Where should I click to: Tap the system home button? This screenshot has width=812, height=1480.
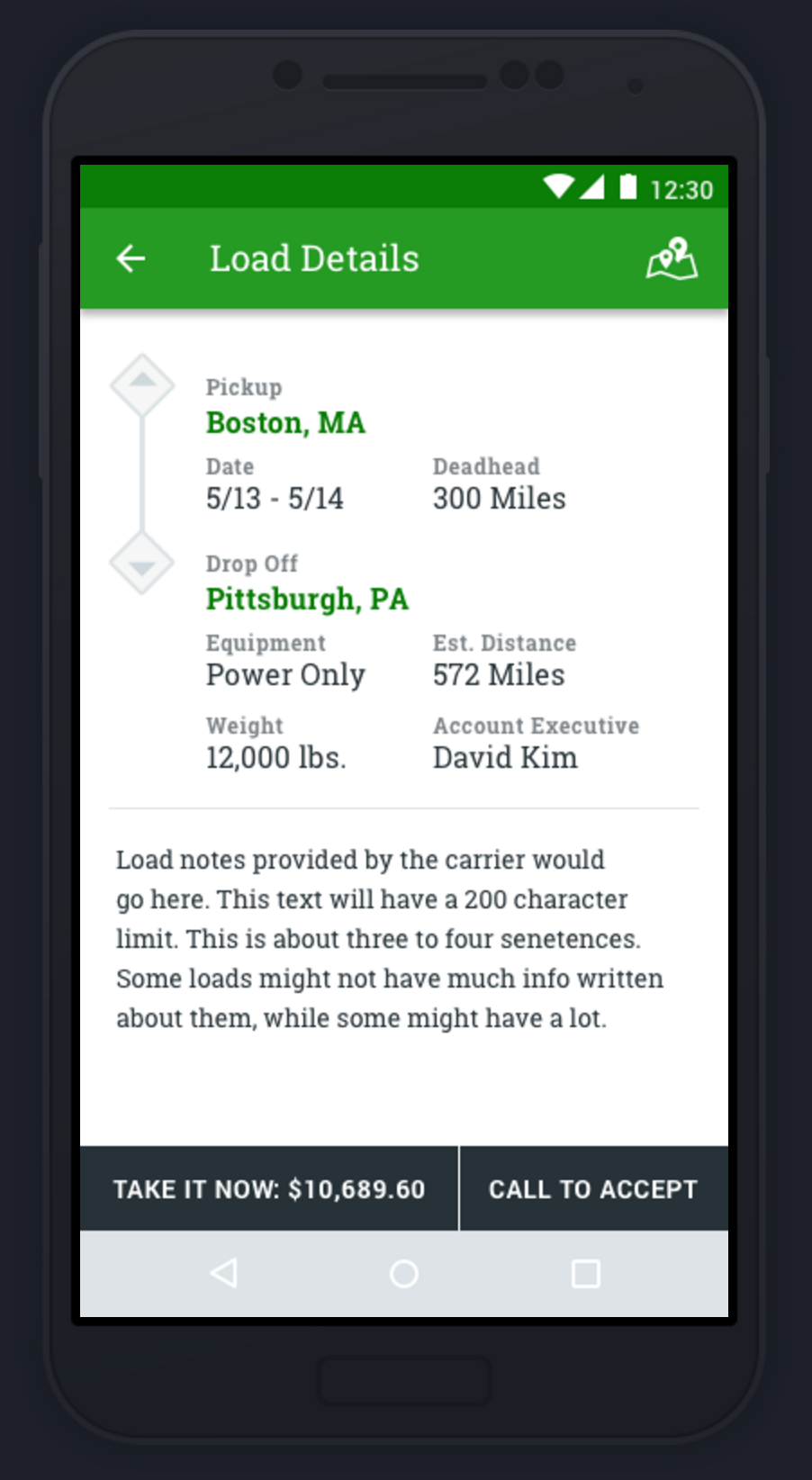pos(404,1274)
